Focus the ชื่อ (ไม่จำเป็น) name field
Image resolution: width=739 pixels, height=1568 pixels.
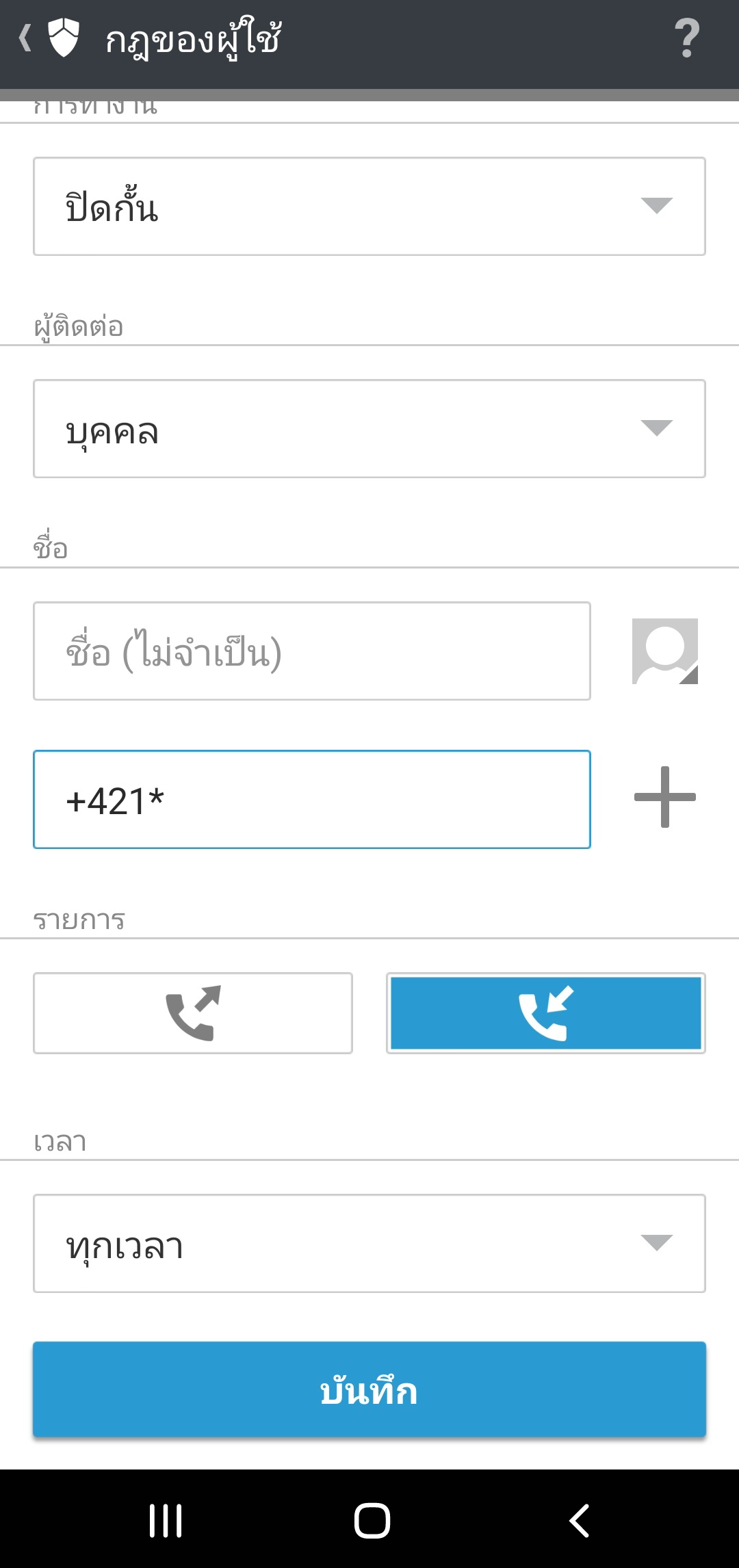coord(312,651)
